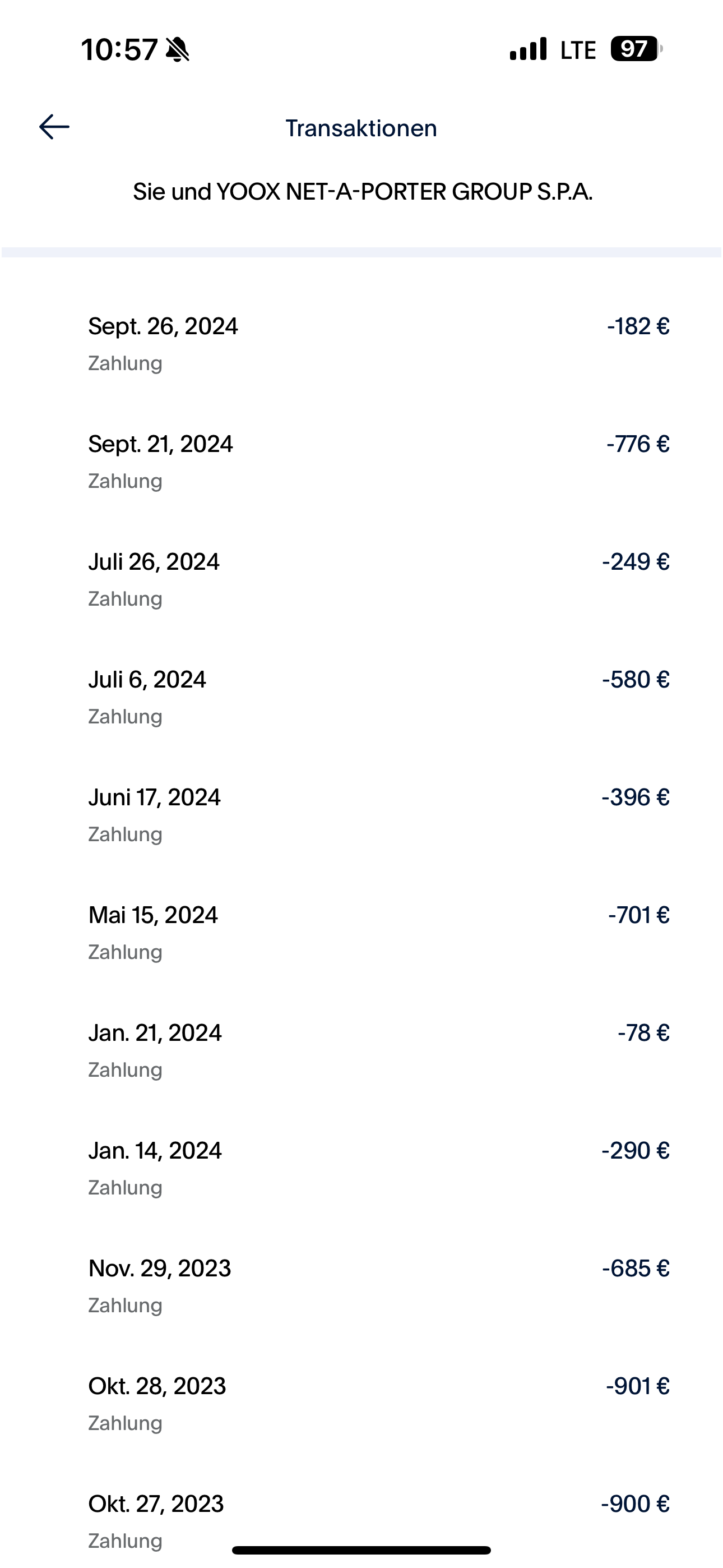Go back using the arrow icon
This screenshot has width=723, height=1568.
coord(54,127)
